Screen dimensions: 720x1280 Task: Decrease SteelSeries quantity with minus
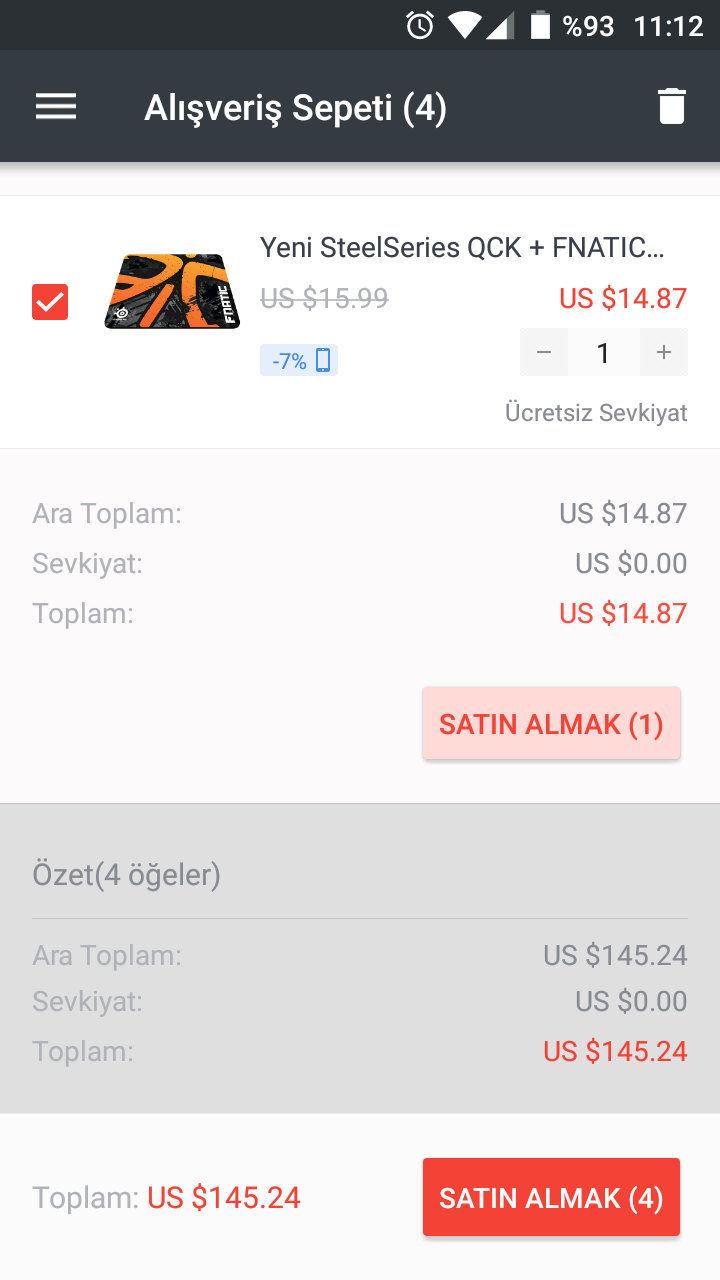point(544,352)
